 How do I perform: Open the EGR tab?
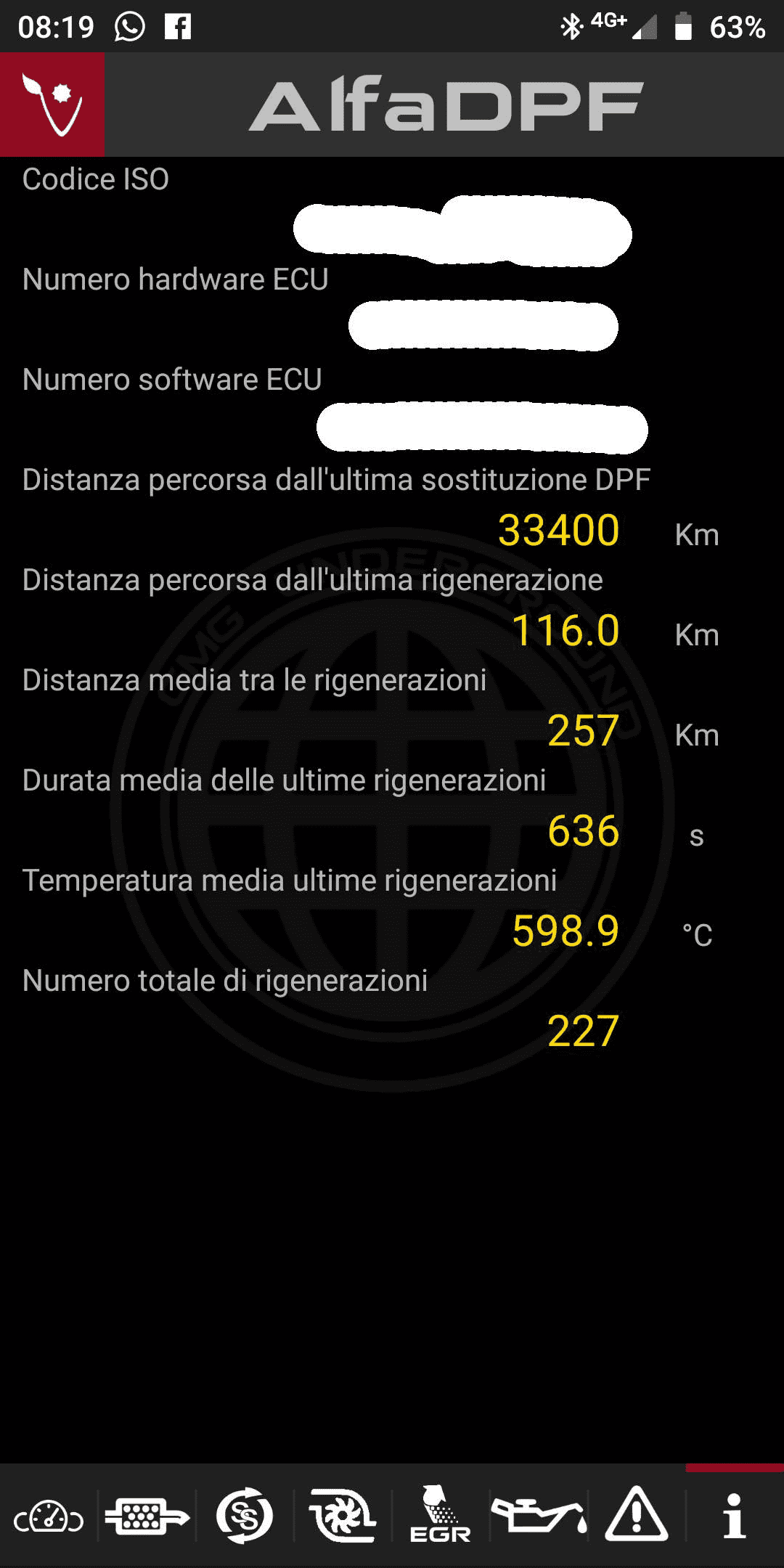coord(441,1516)
